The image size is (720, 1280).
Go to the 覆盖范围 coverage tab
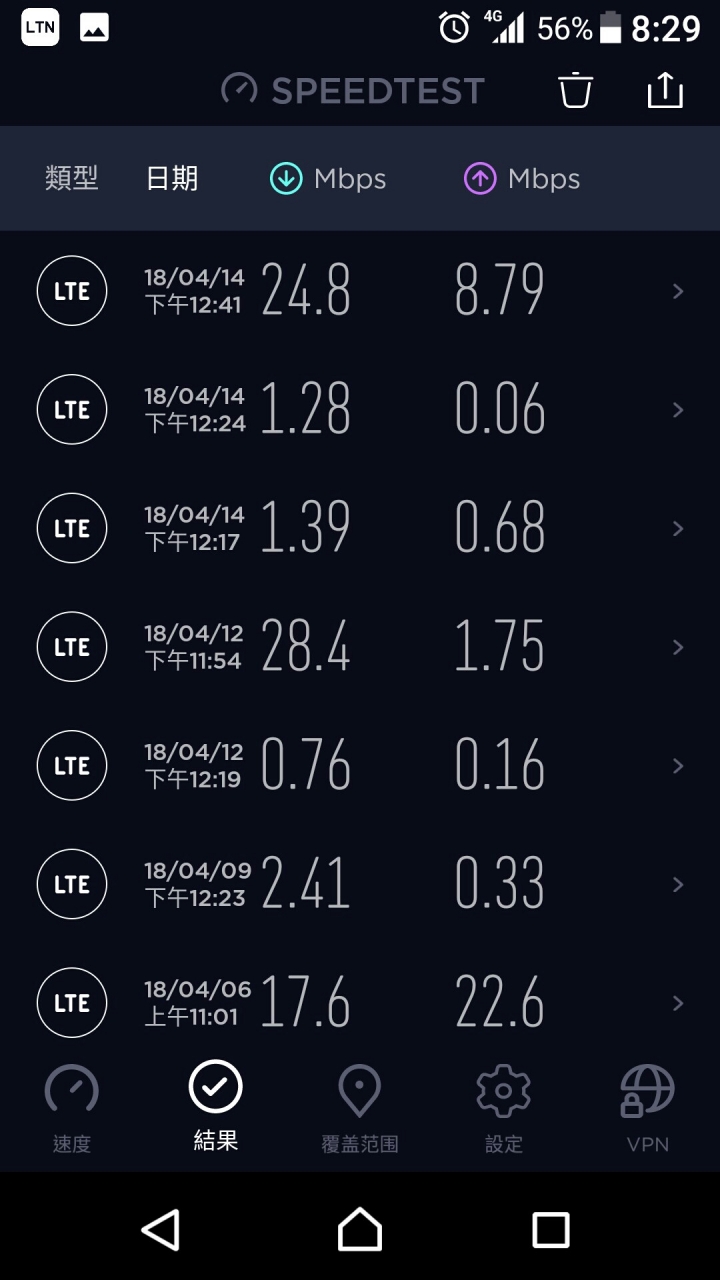[x=360, y=1108]
